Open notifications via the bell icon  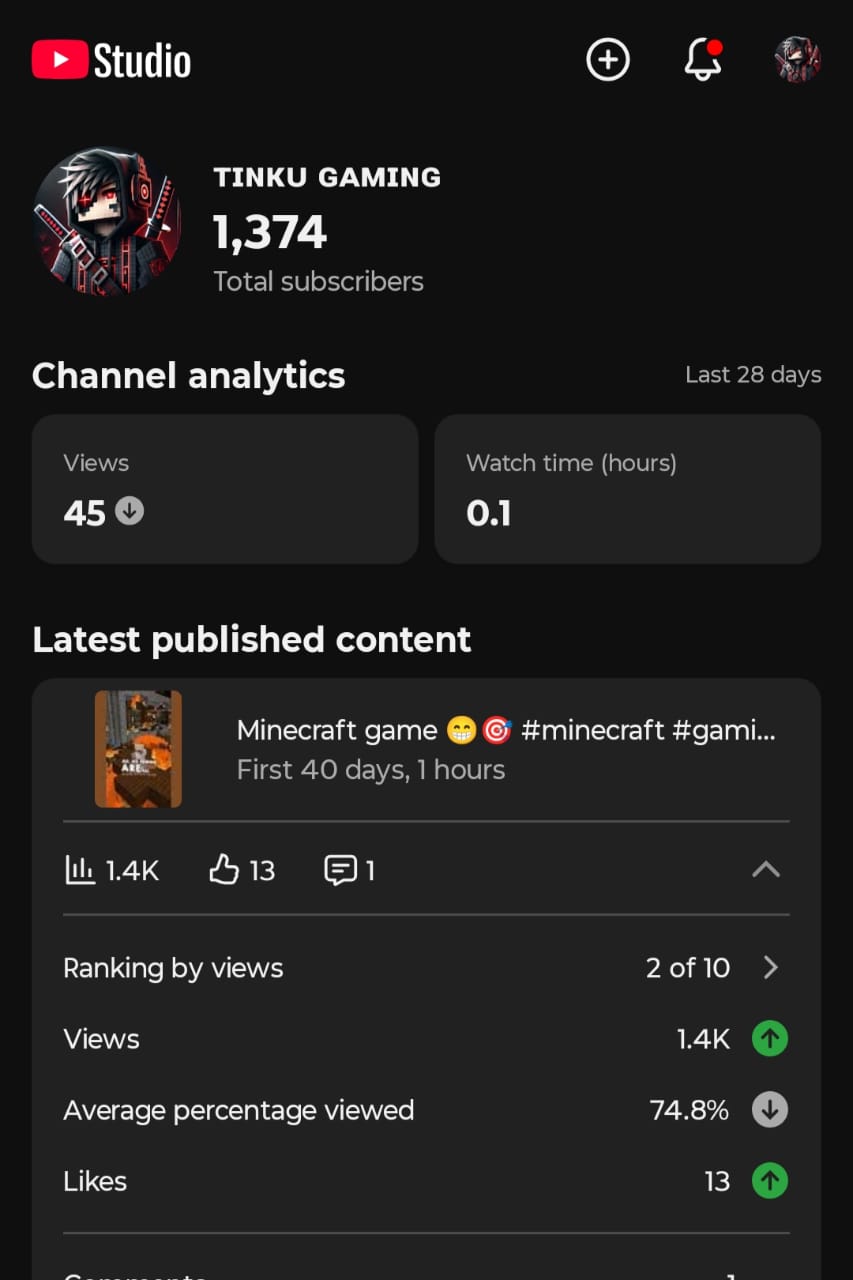click(x=702, y=60)
